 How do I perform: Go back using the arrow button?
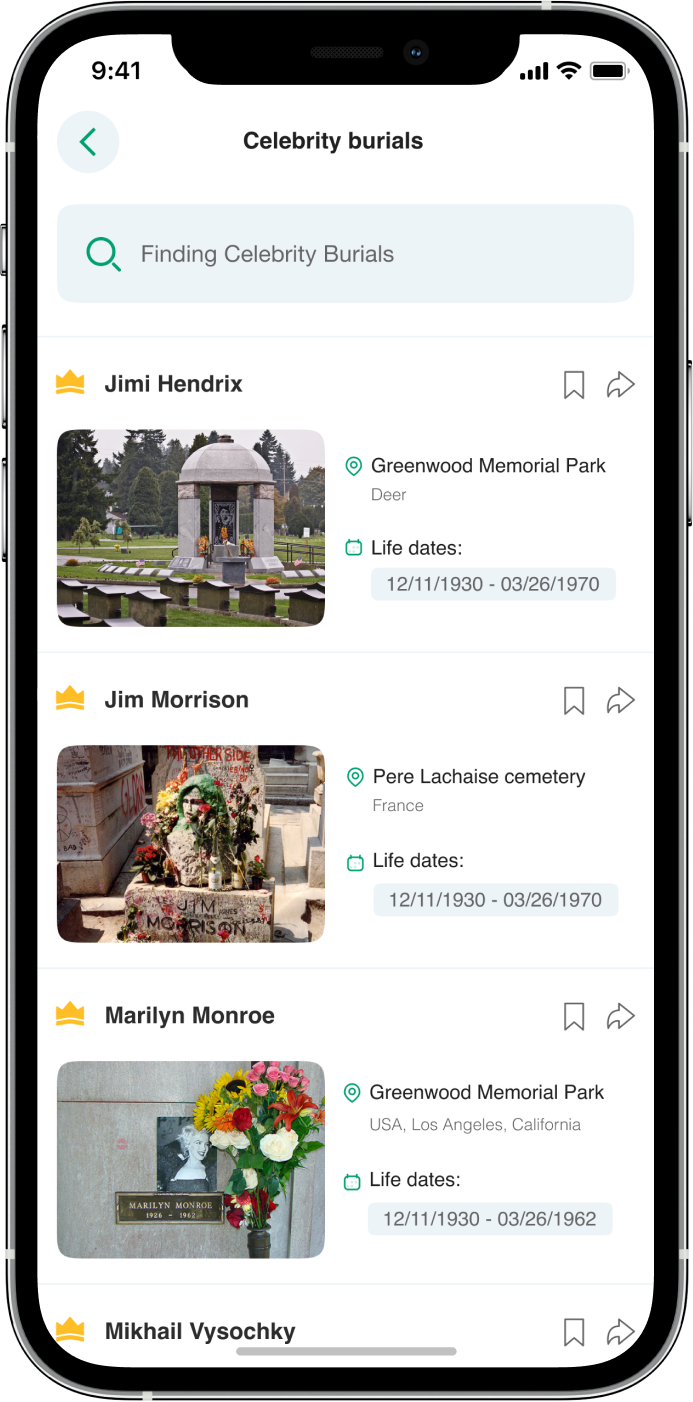88,142
